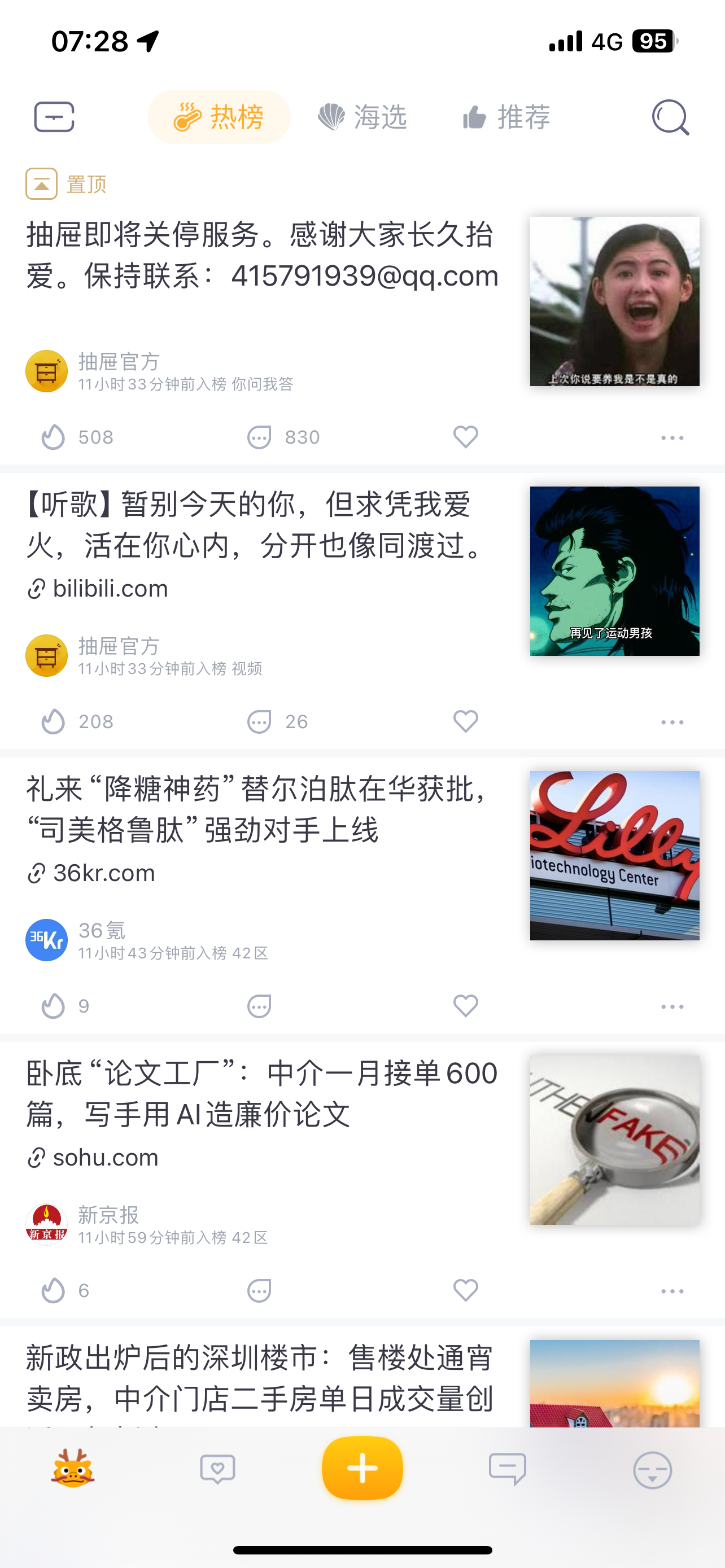The height and width of the screenshot is (1568, 725).
Task: Open more options for the 【听歌】 post
Action: coord(672,722)
